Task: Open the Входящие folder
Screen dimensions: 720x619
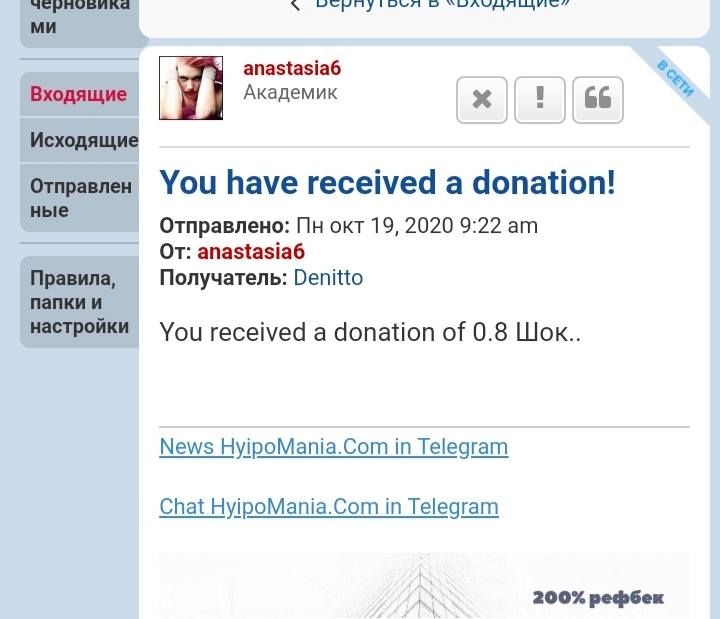Action: (x=78, y=95)
